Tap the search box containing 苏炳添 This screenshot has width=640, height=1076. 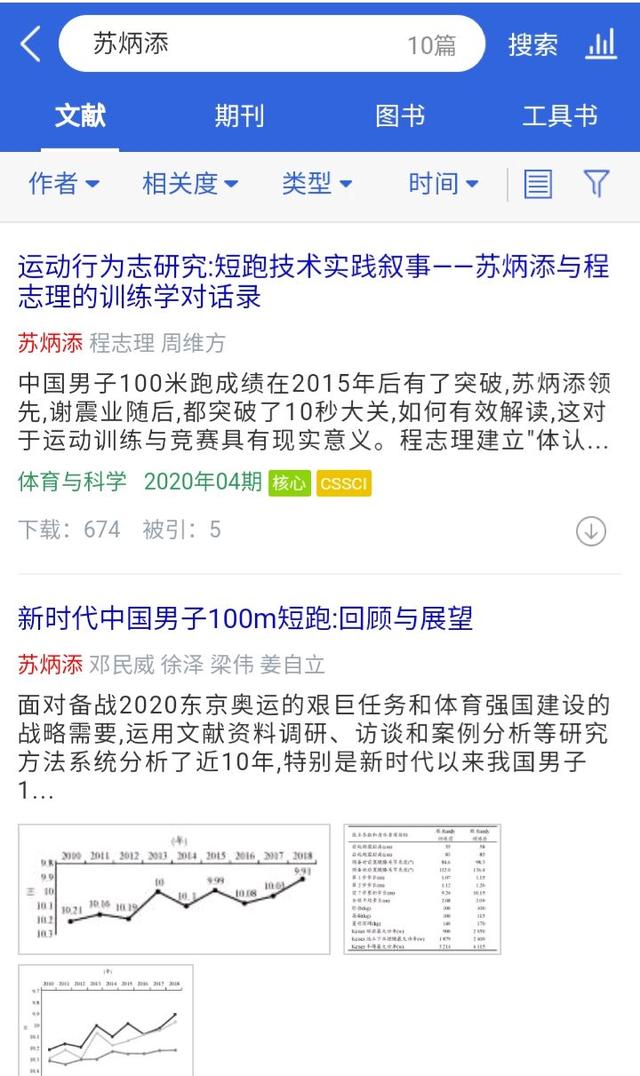(270, 44)
